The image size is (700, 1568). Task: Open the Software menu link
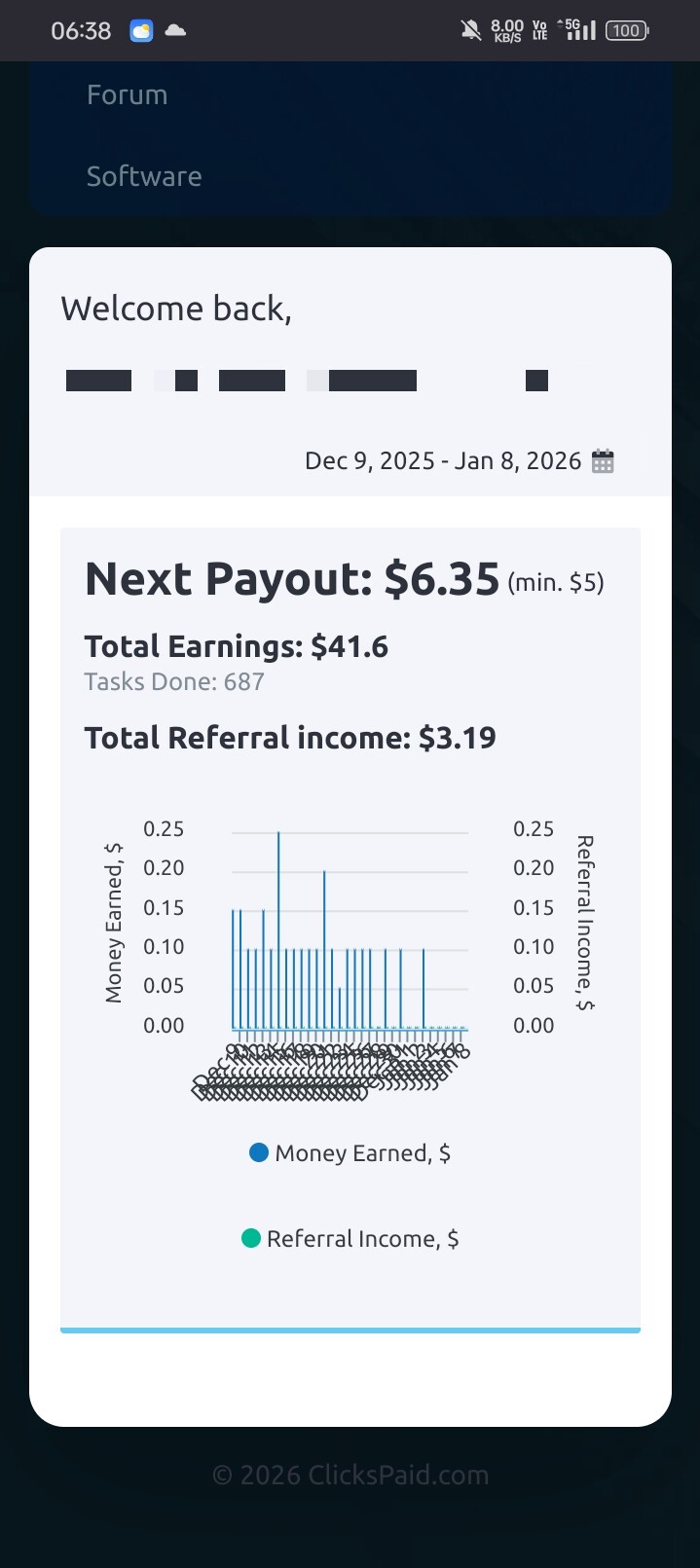point(144,176)
